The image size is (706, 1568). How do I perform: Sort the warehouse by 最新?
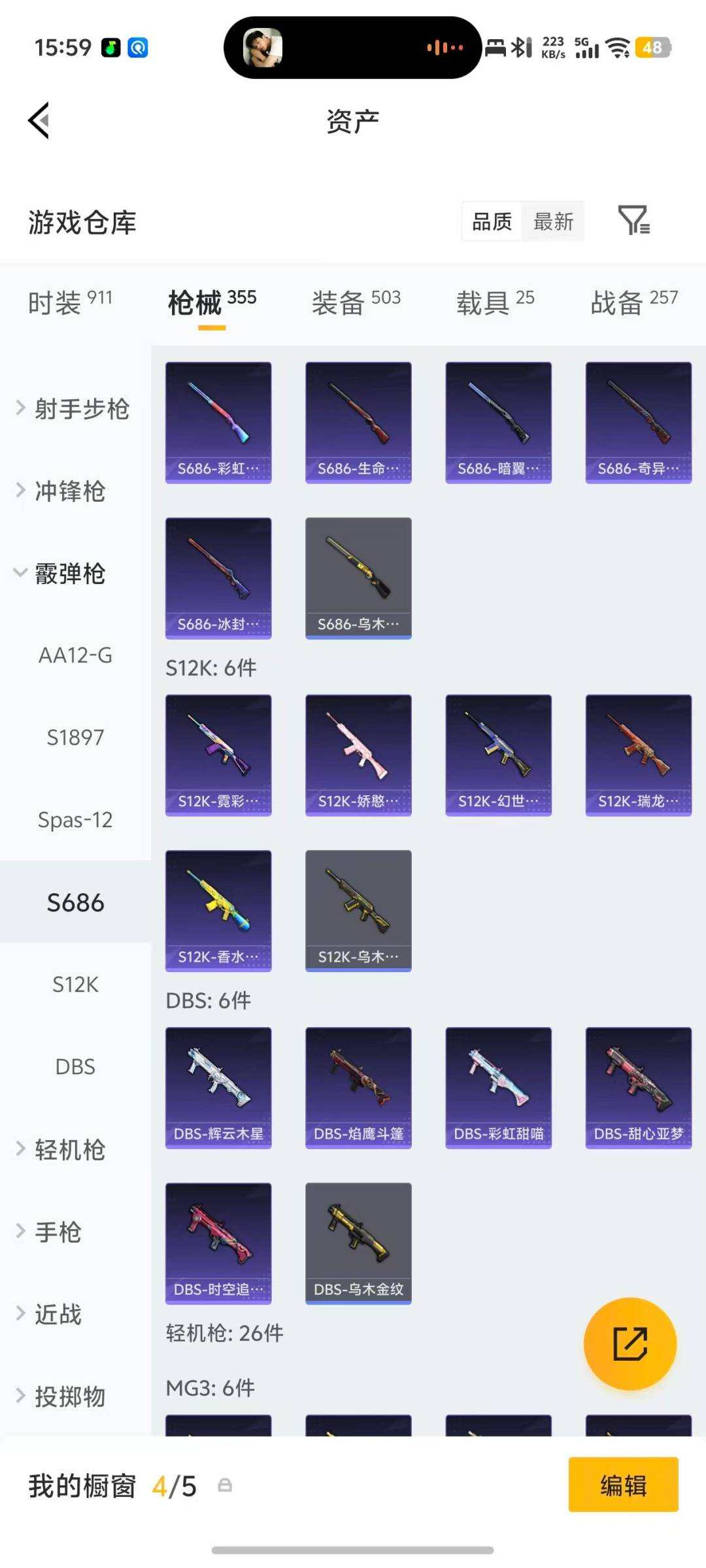tap(553, 221)
